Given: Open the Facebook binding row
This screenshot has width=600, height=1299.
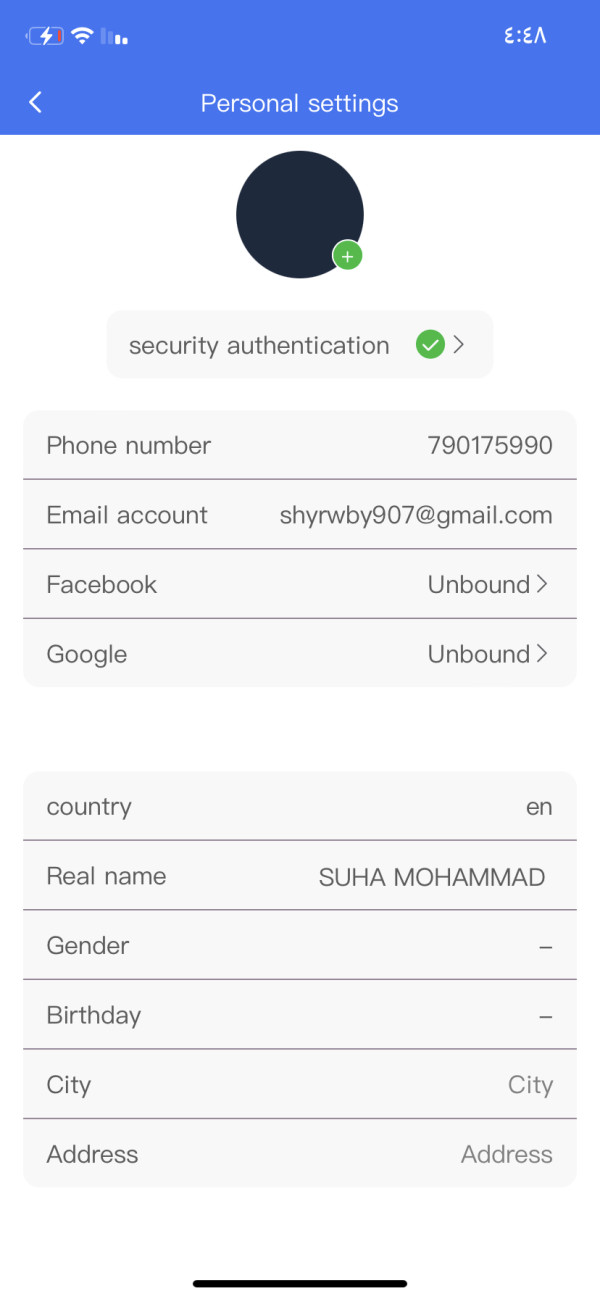Looking at the screenshot, I should 300,584.
